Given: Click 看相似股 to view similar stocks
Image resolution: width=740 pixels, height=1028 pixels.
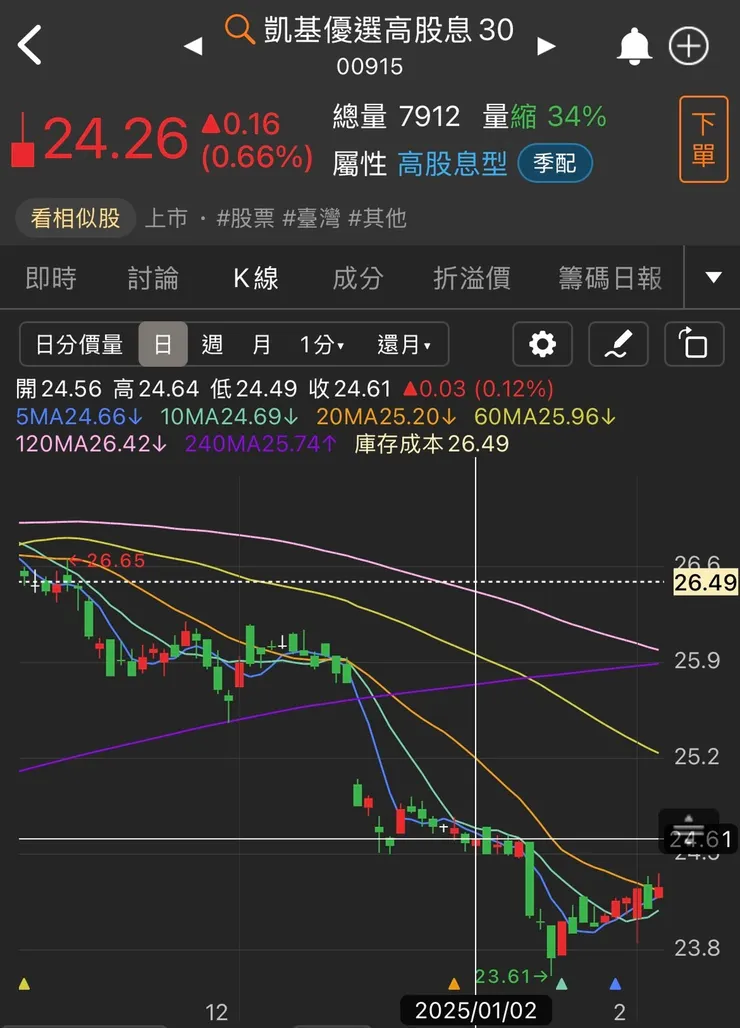Looking at the screenshot, I should pos(76,218).
